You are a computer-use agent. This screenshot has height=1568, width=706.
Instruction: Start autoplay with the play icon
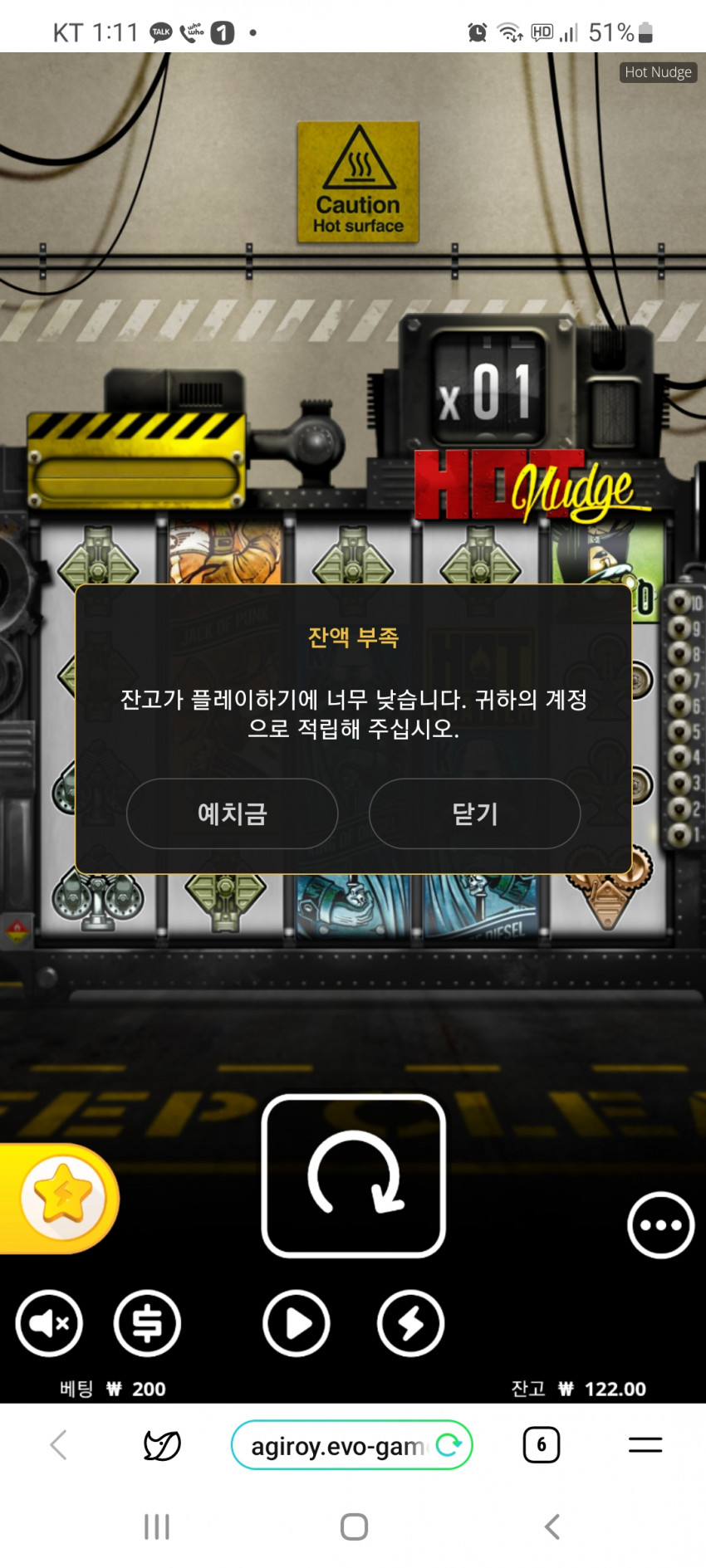[297, 1323]
